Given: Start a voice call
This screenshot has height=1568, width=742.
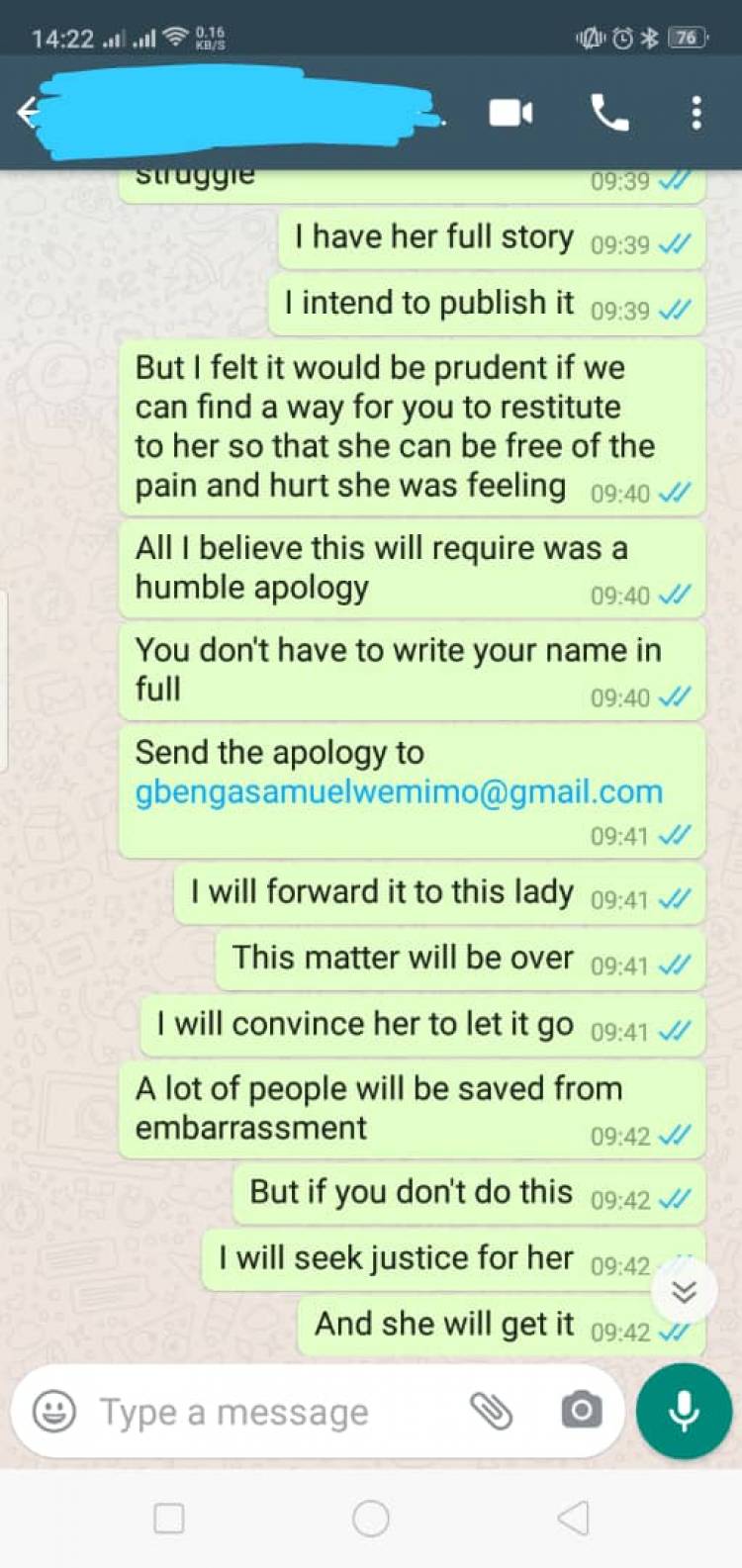Looking at the screenshot, I should pyautogui.click(x=608, y=113).
